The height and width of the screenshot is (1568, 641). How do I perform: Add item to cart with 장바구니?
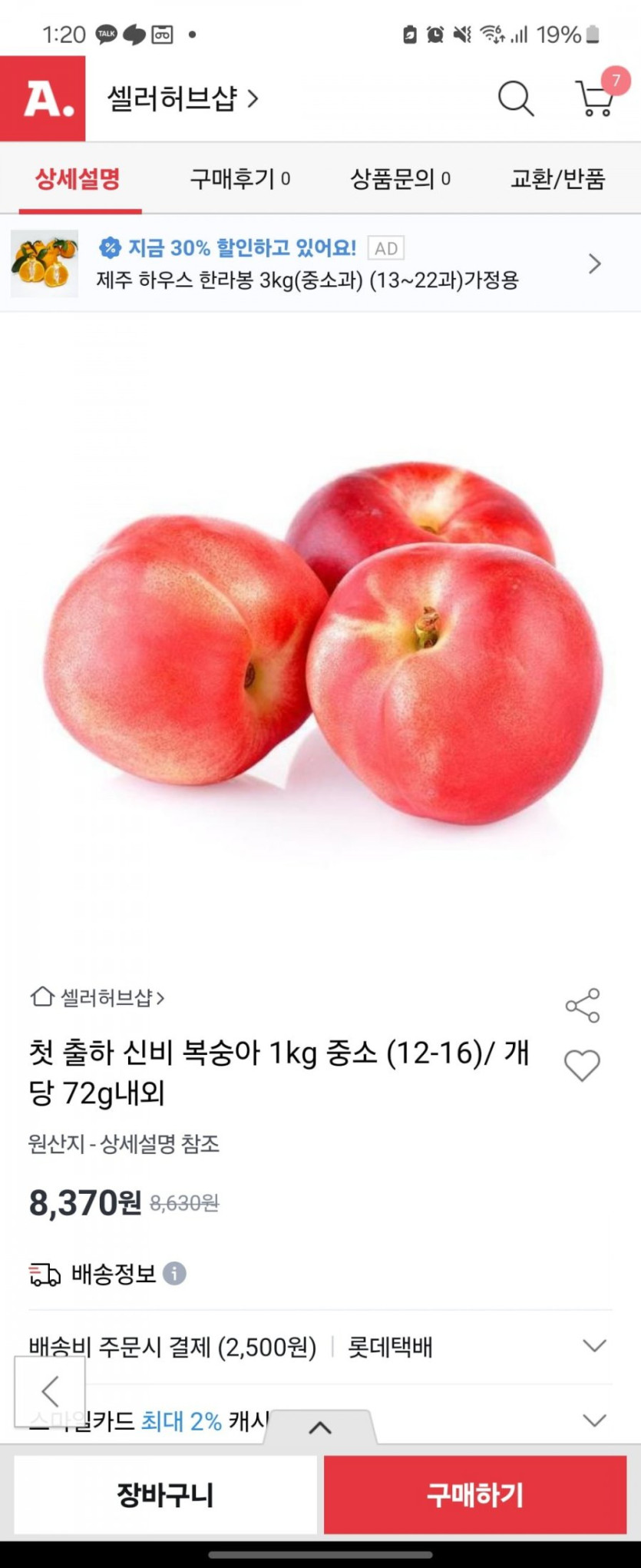(165, 1495)
